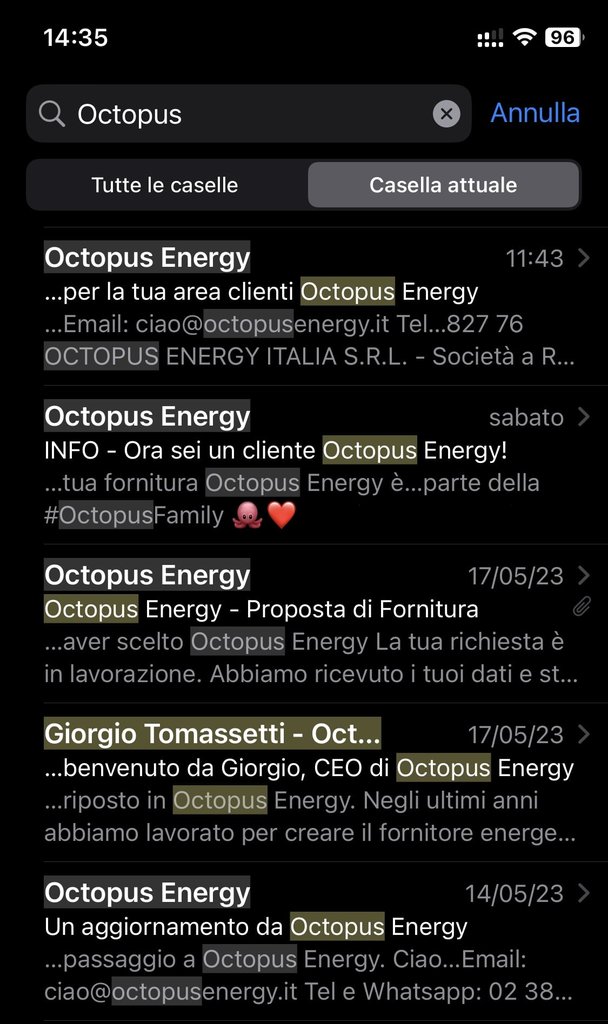Open the email received sabato
The width and height of the screenshot is (608, 1024).
(310, 466)
